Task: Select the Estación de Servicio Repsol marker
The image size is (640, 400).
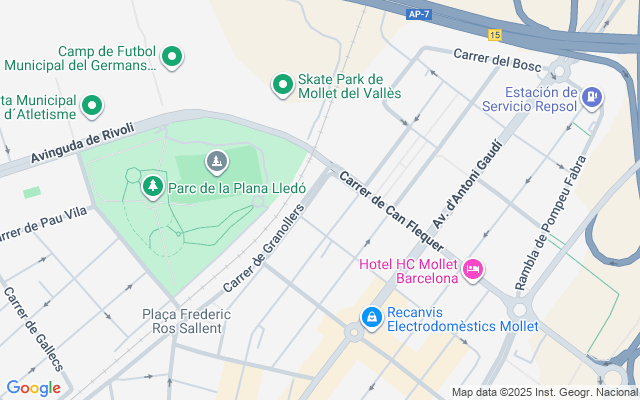Action: coord(593,97)
